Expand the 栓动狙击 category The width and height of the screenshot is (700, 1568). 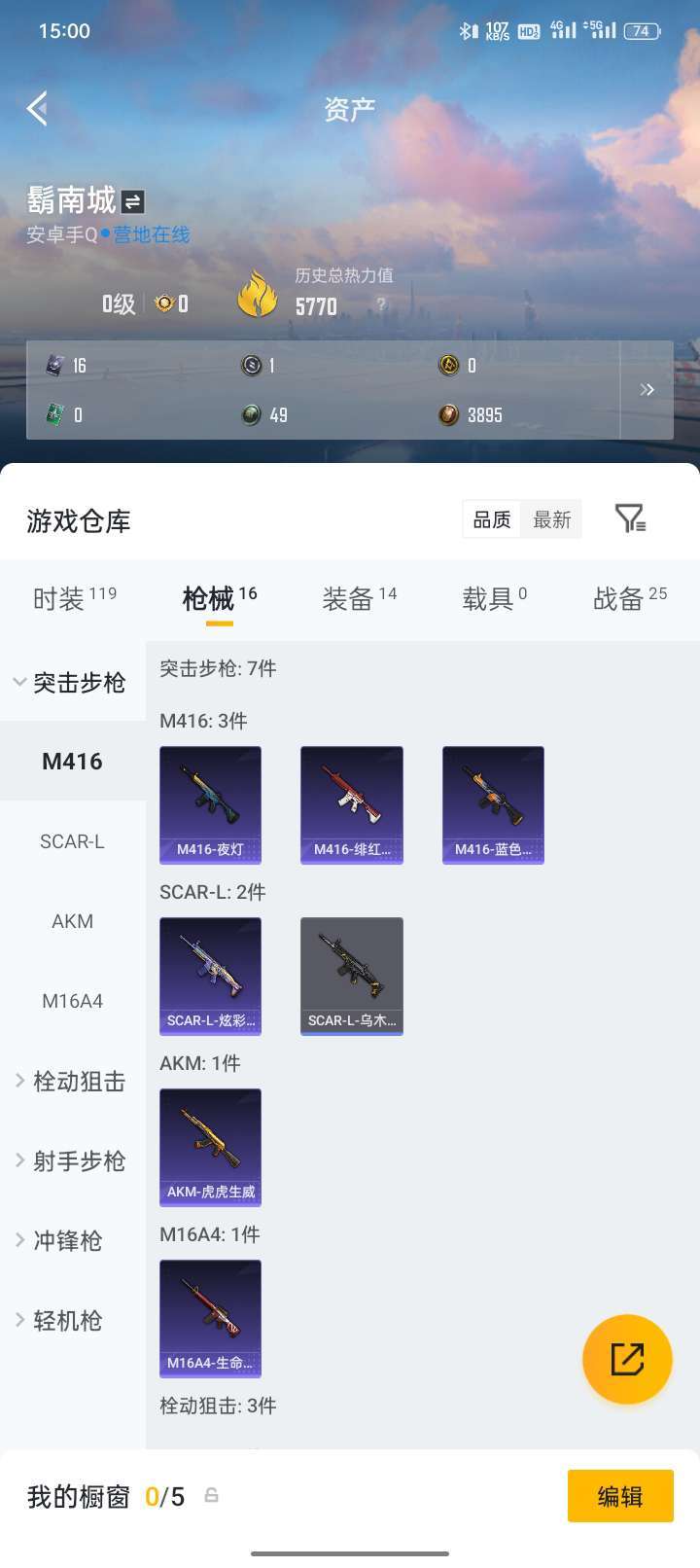coord(73,1081)
